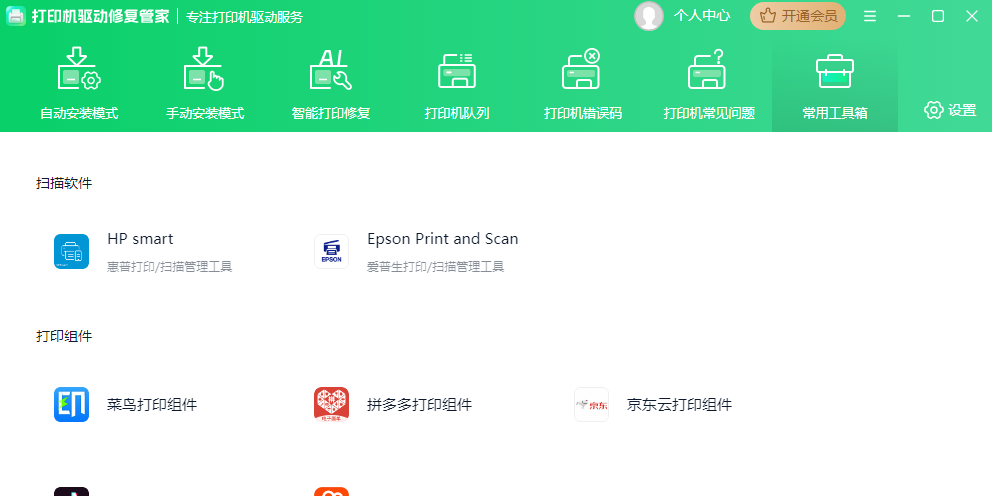The width and height of the screenshot is (992, 496).
Task: Open HP smart scan tool
Action: point(140,251)
